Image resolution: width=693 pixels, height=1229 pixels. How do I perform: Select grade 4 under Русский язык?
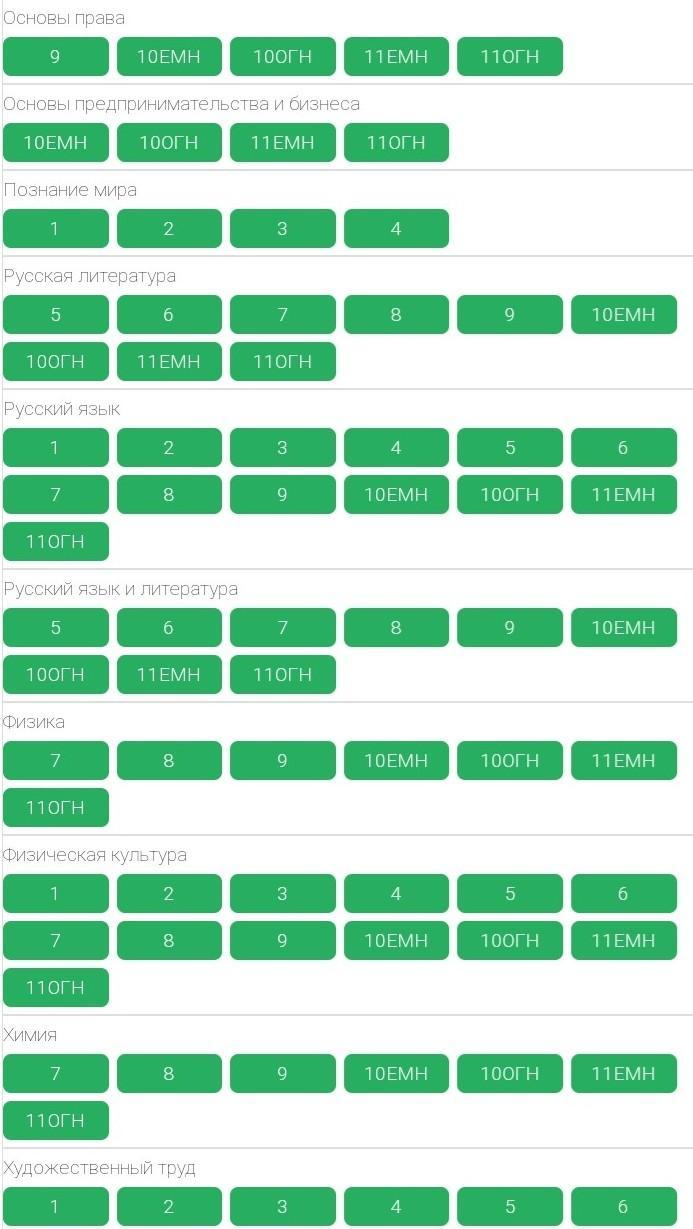[396, 448]
